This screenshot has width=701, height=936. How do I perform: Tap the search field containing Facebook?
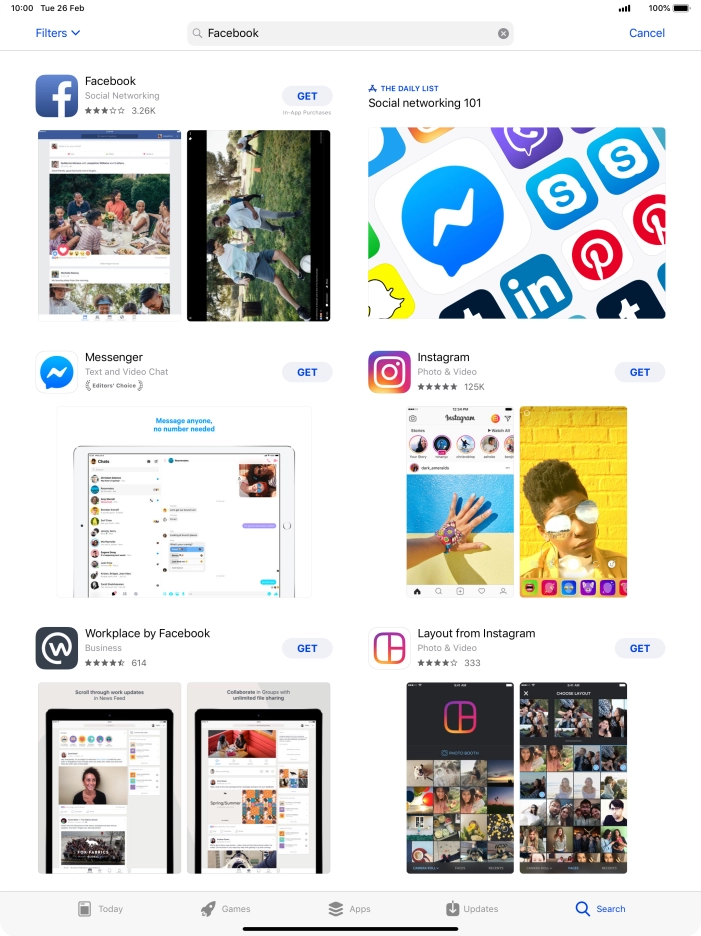point(340,33)
